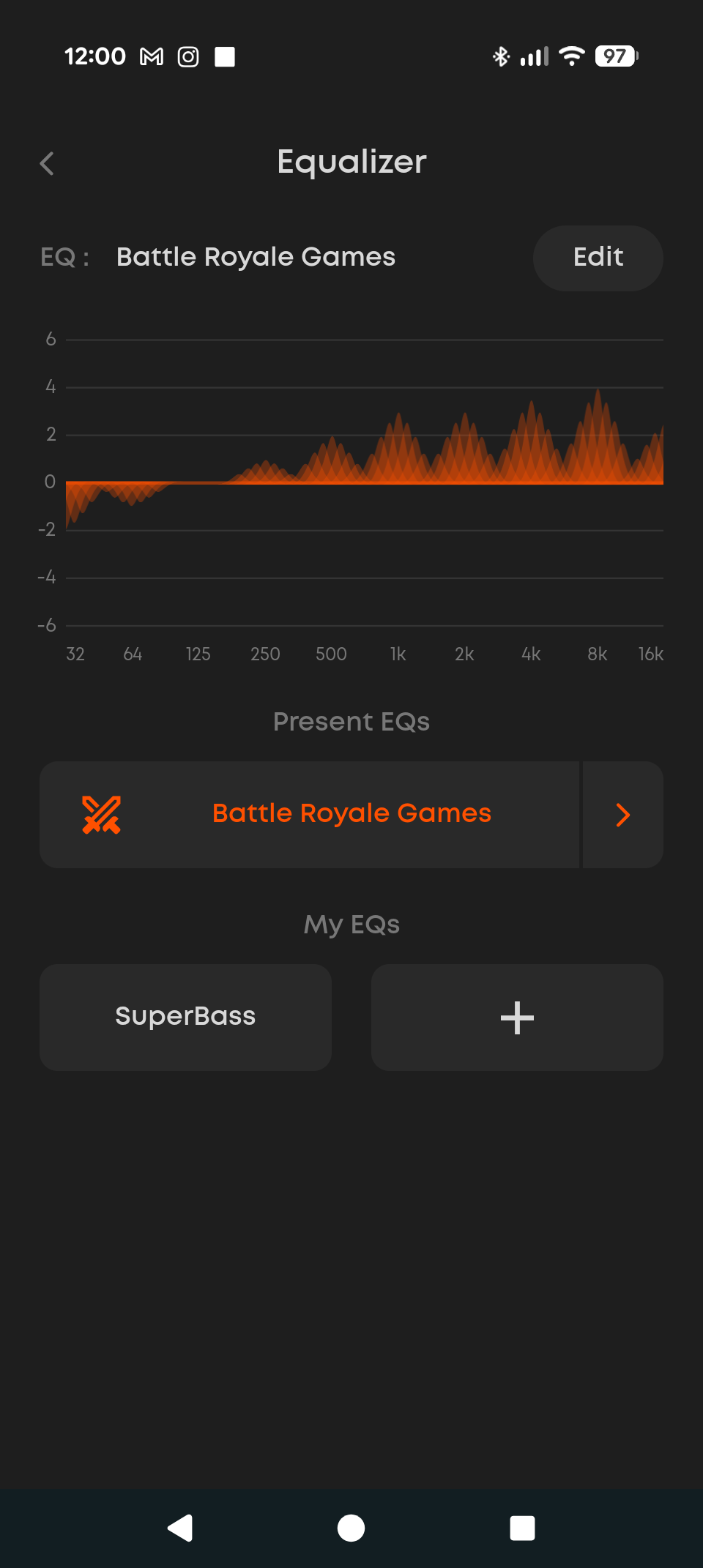Tap the cellular signal dropdown in status bar
The width and height of the screenshot is (703, 1568).
[x=535, y=56]
